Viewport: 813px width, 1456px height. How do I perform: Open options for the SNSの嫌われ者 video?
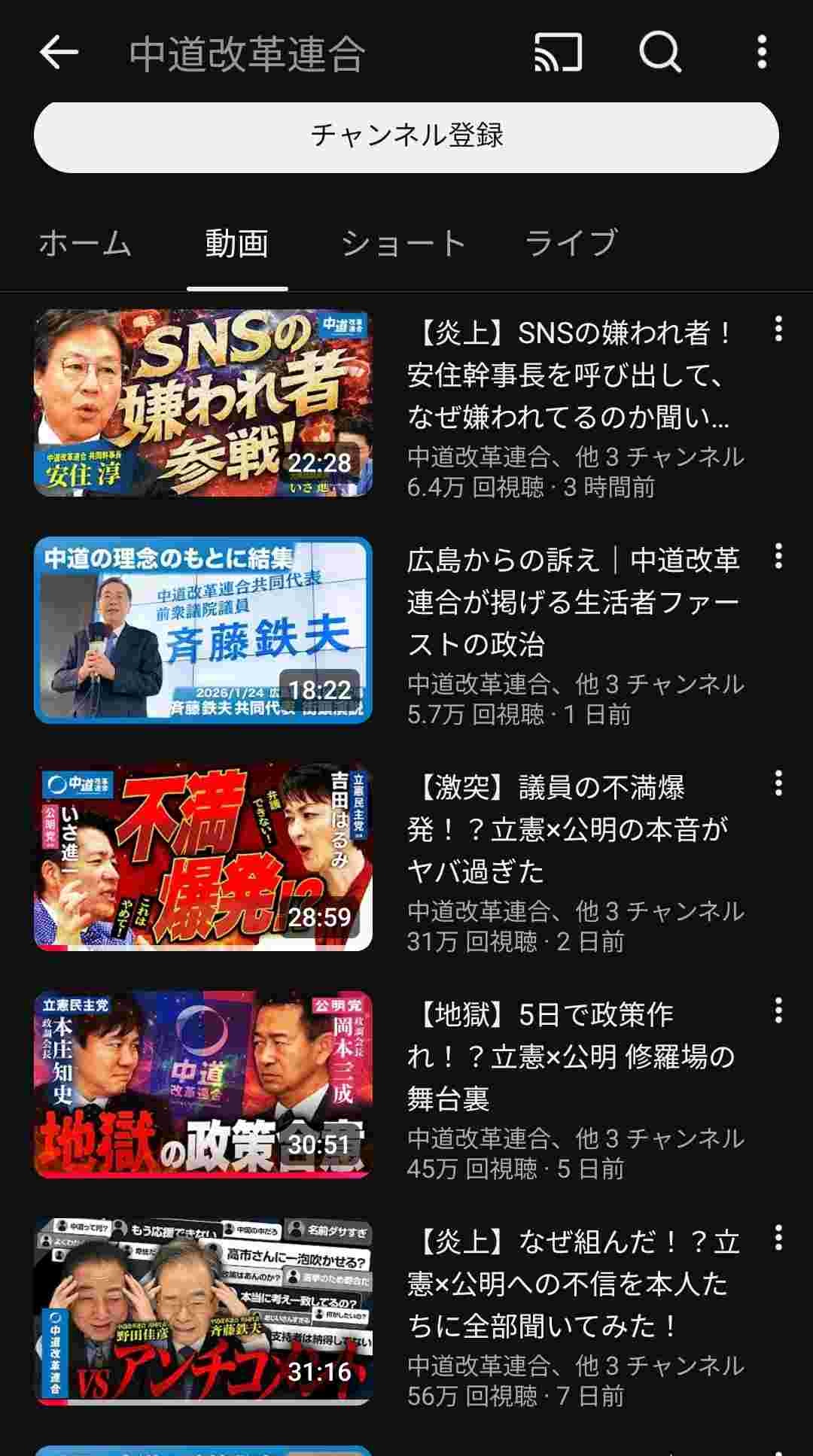click(778, 329)
